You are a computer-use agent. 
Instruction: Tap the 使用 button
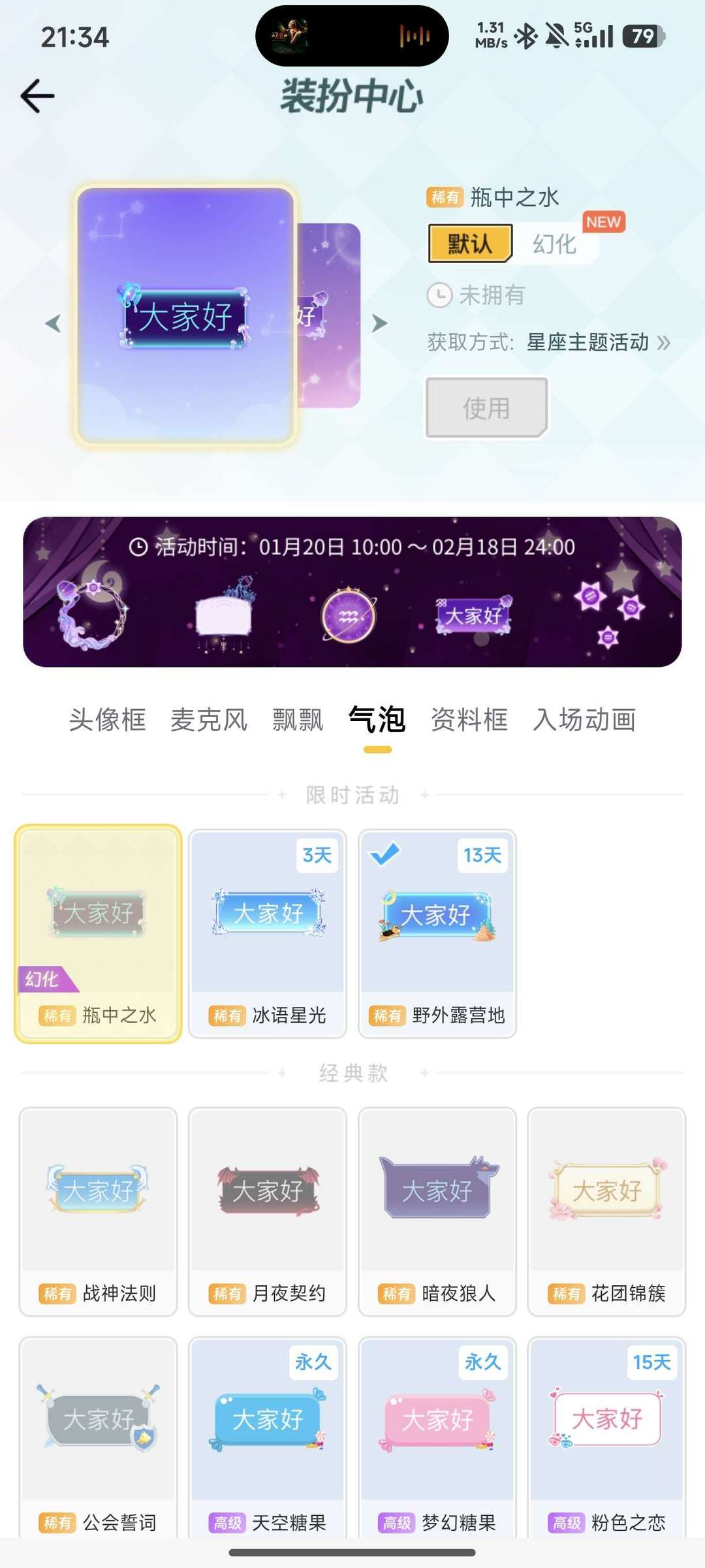tap(486, 408)
